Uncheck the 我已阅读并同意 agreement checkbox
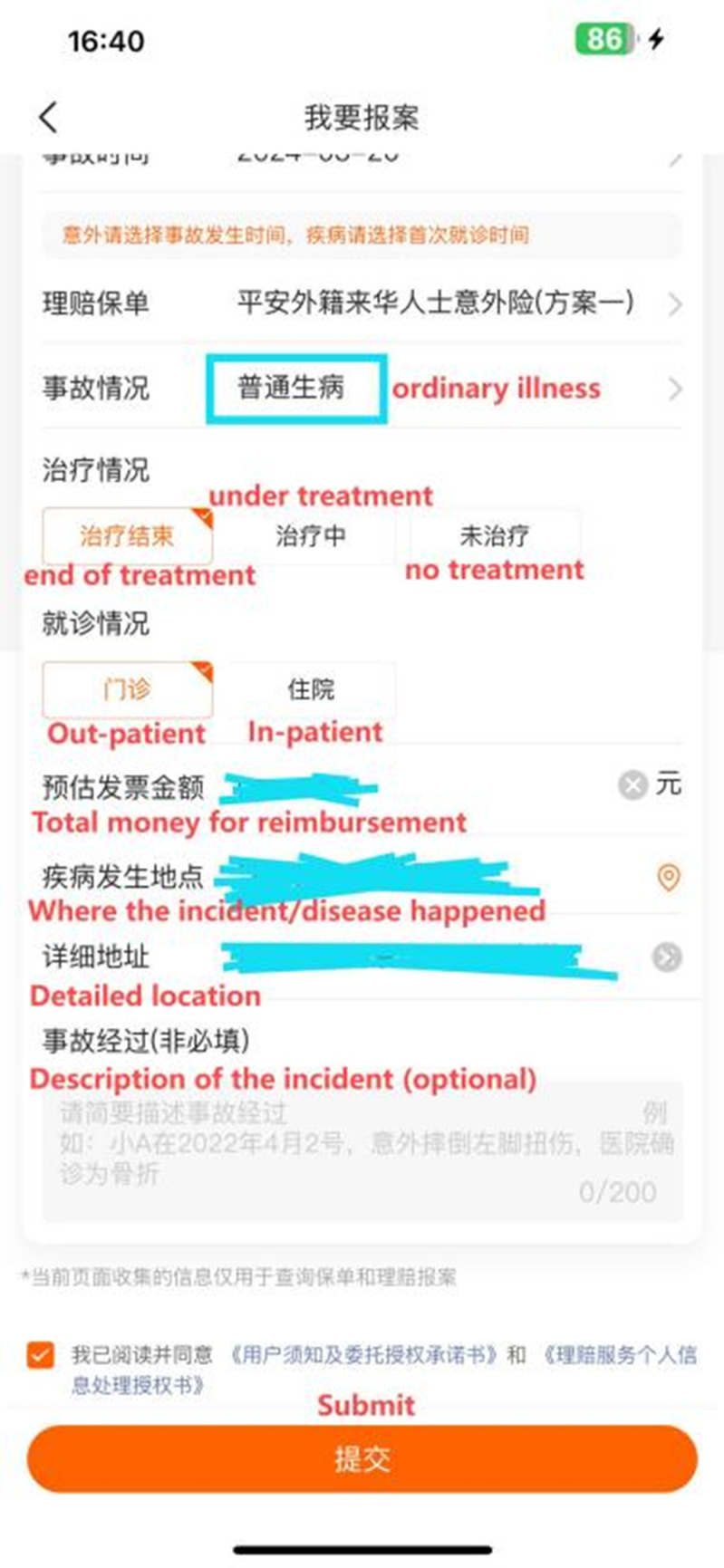724x1568 pixels. click(x=40, y=1355)
